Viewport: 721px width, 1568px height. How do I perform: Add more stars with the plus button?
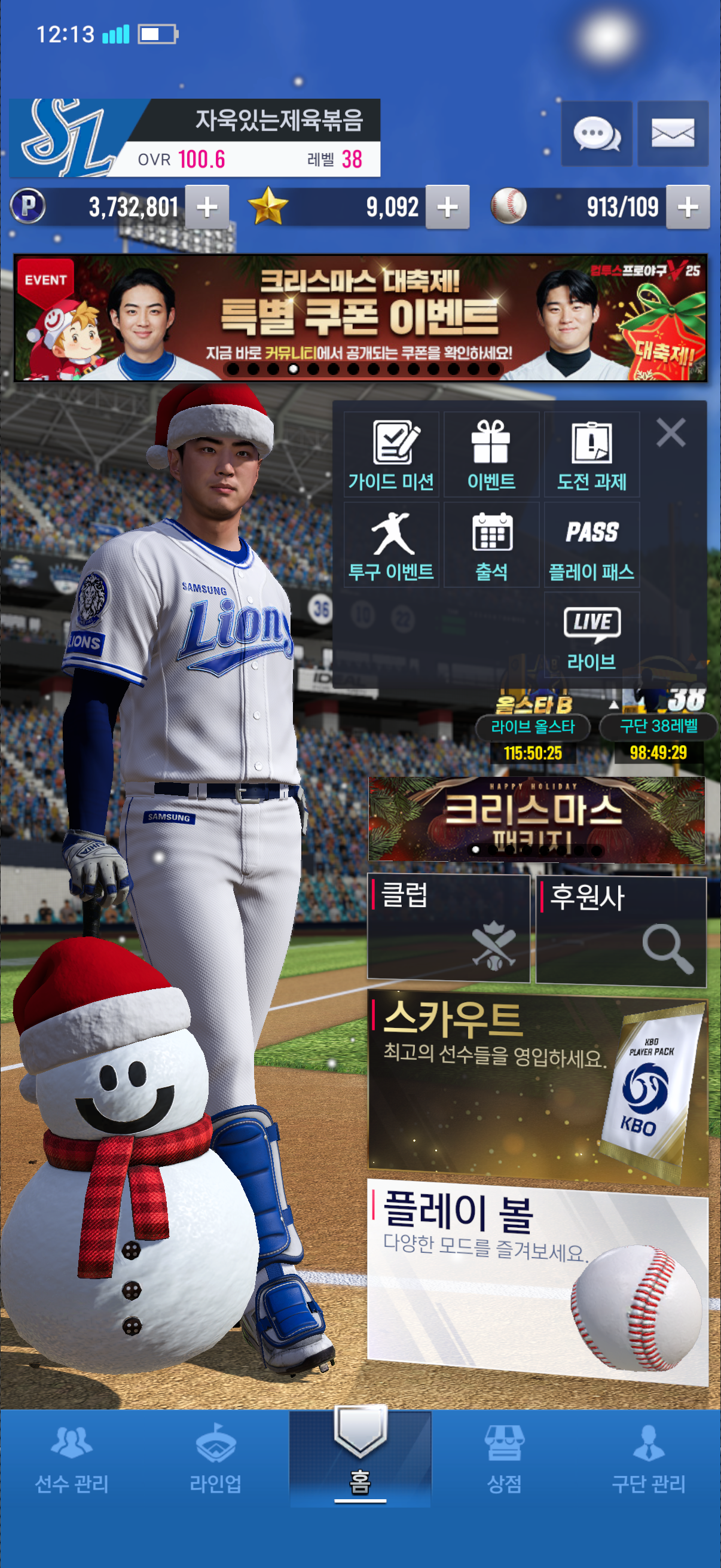(447, 207)
